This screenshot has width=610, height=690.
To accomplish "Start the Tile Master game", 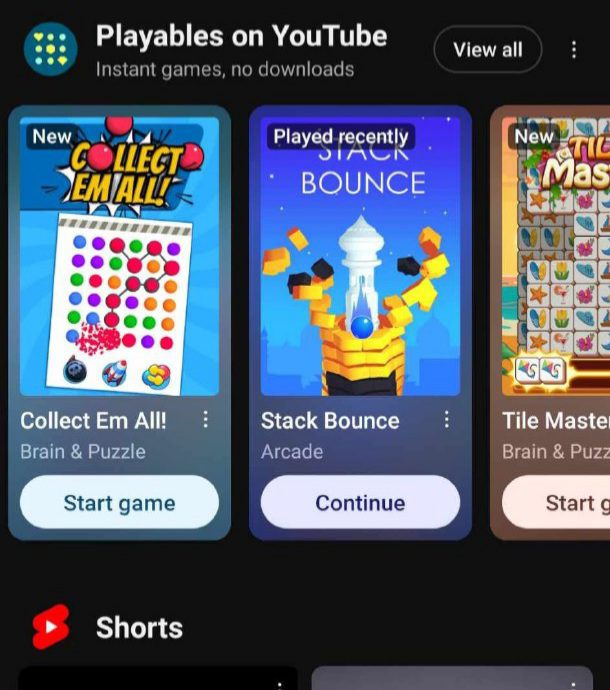I will point(558,502).
